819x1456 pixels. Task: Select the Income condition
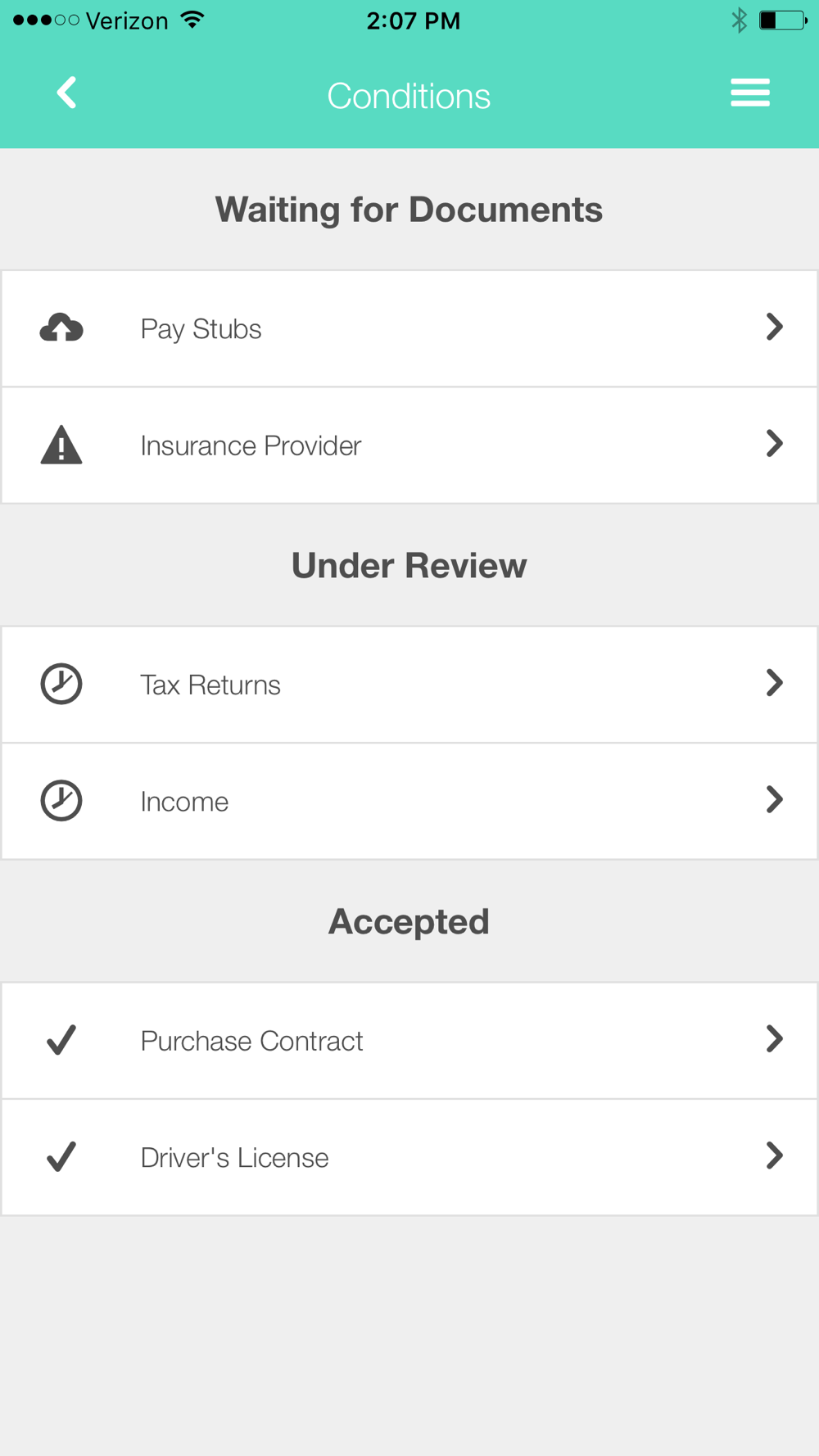click(409, 801)
